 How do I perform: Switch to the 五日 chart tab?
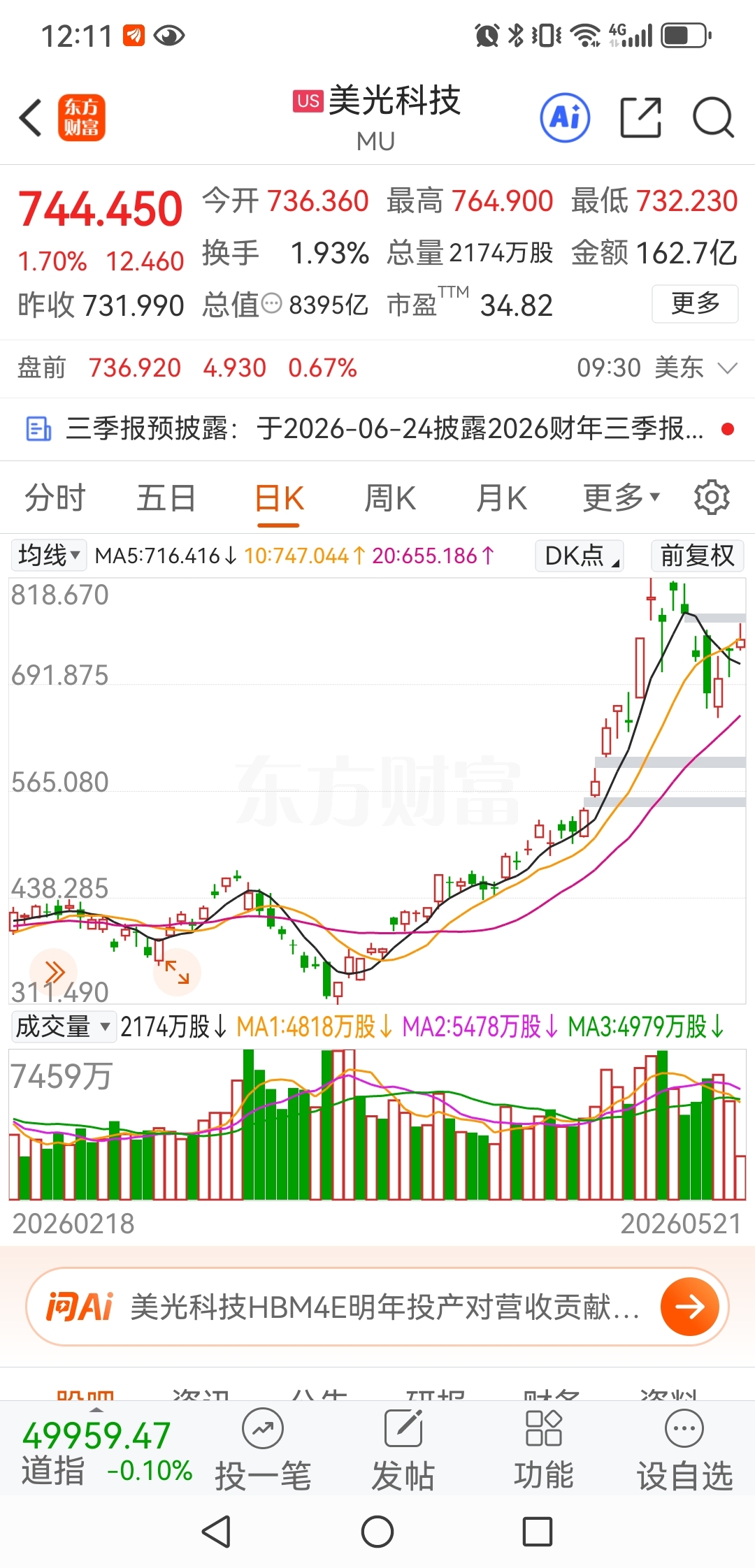click(166, 498)
